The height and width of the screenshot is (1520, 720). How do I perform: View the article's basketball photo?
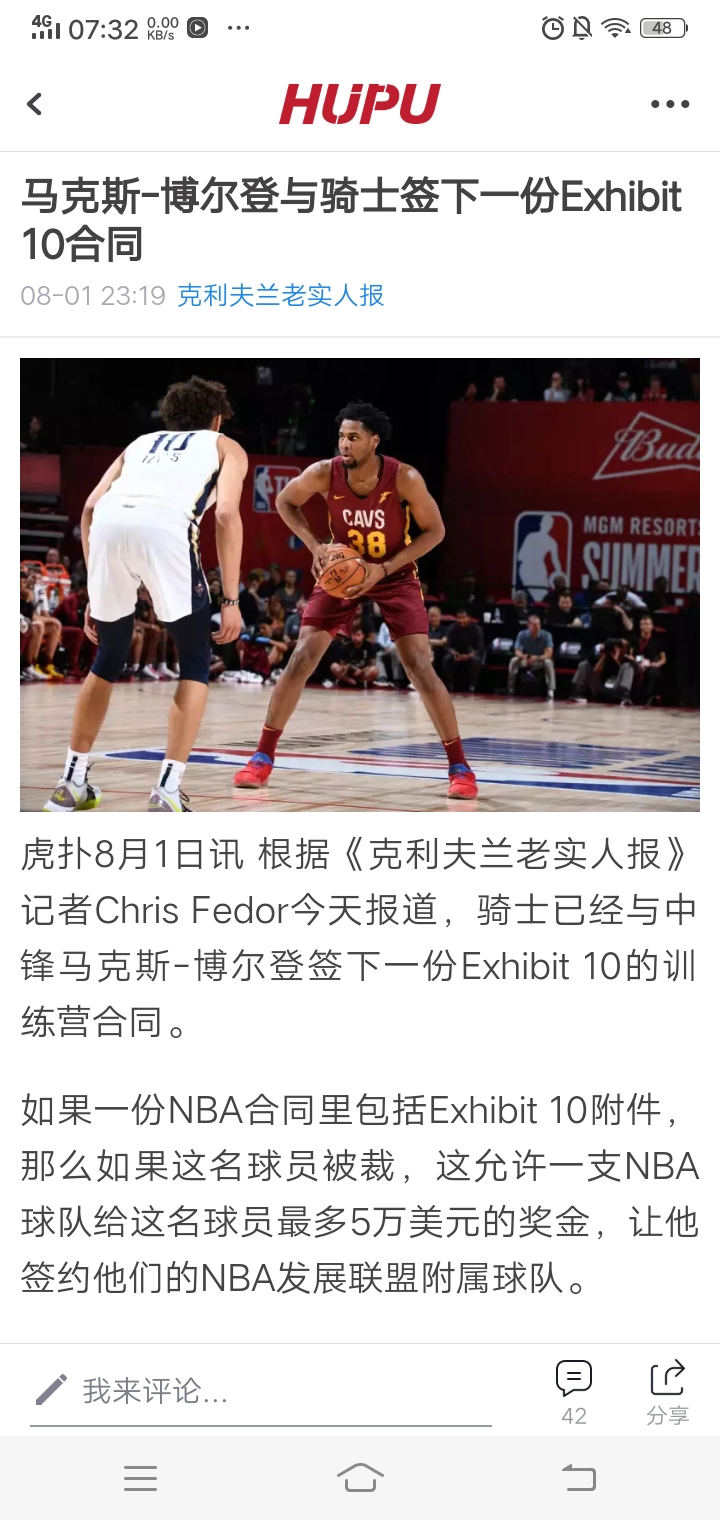(360, 584)
